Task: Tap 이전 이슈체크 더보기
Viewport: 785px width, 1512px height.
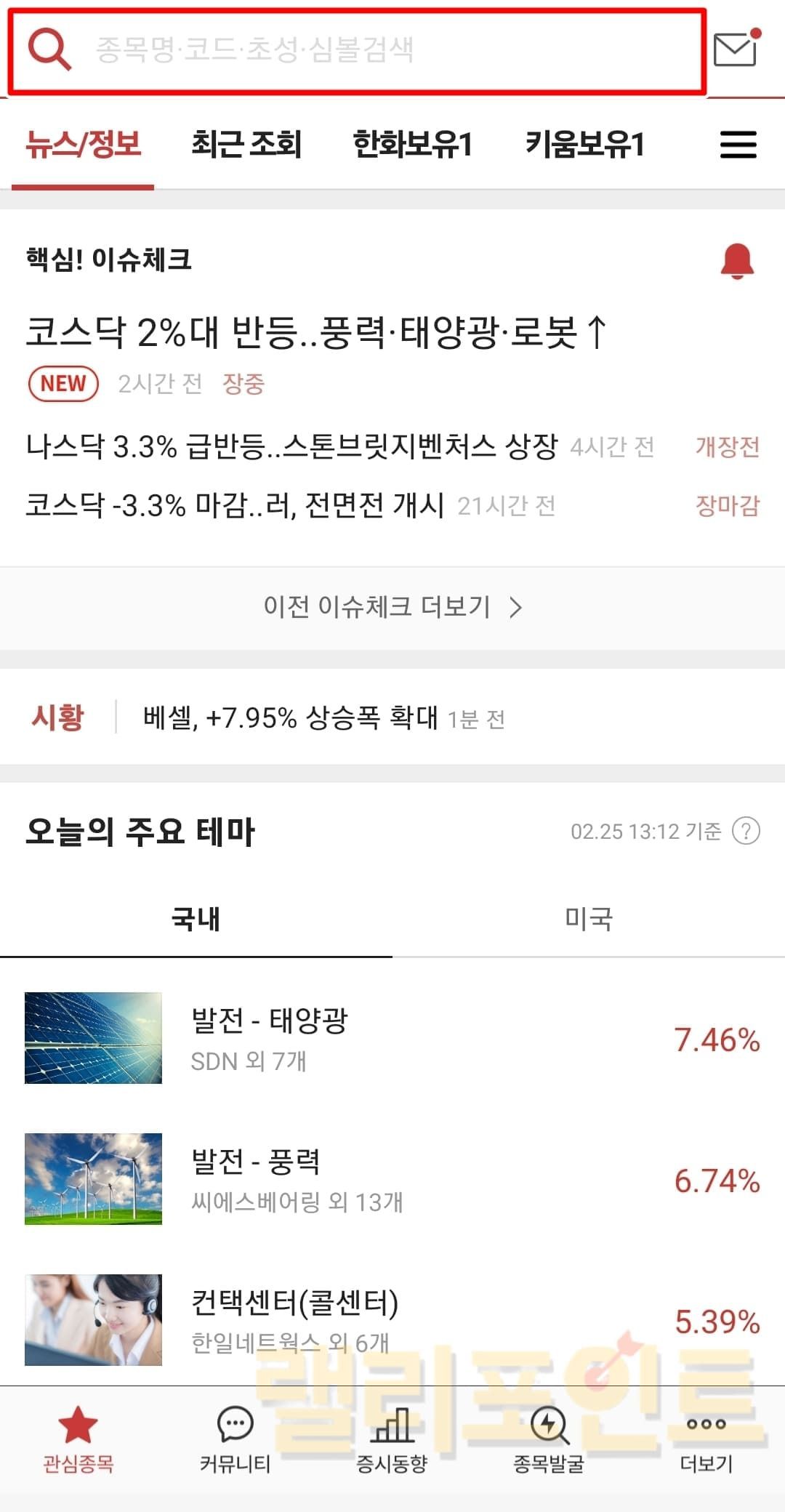Action: (x=392, y=607)
